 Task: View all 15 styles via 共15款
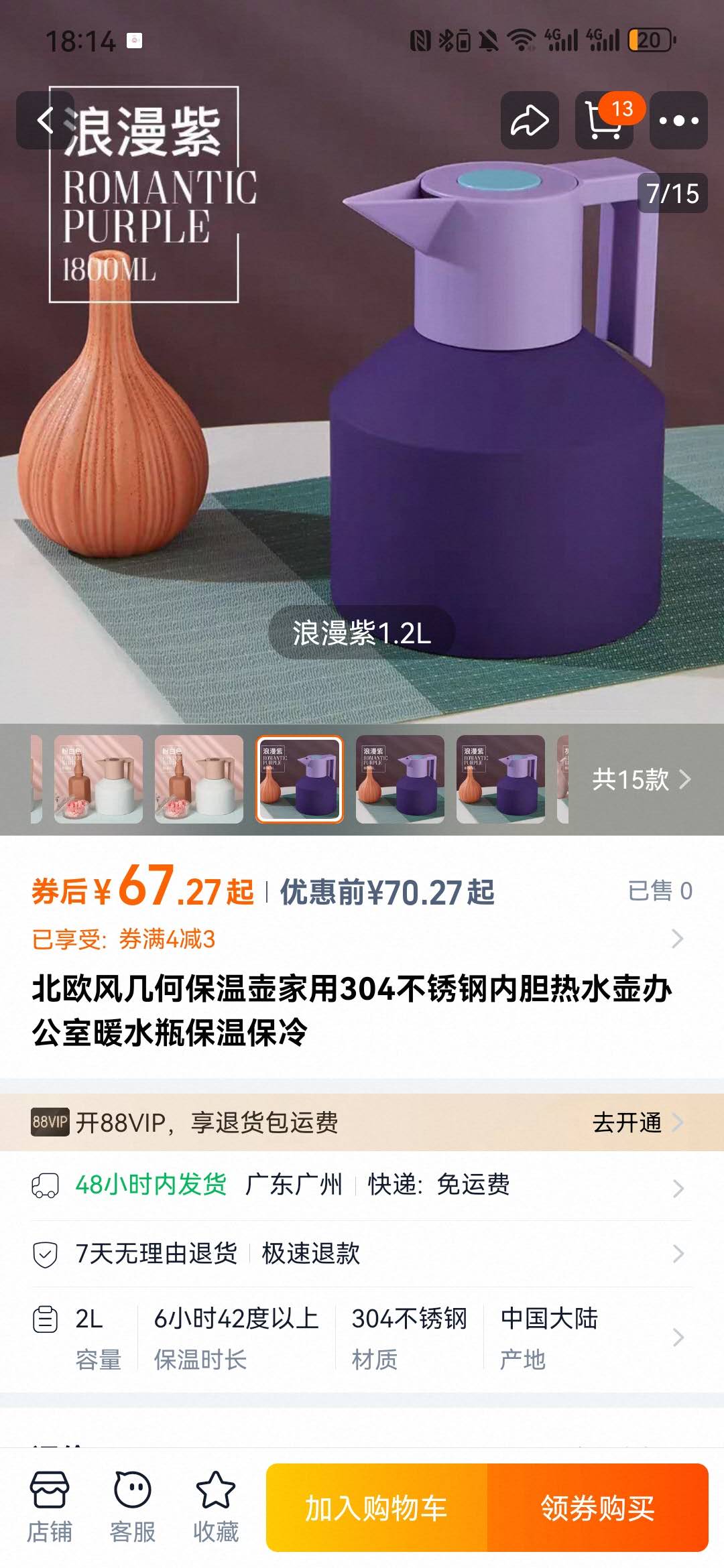(640, 779)
